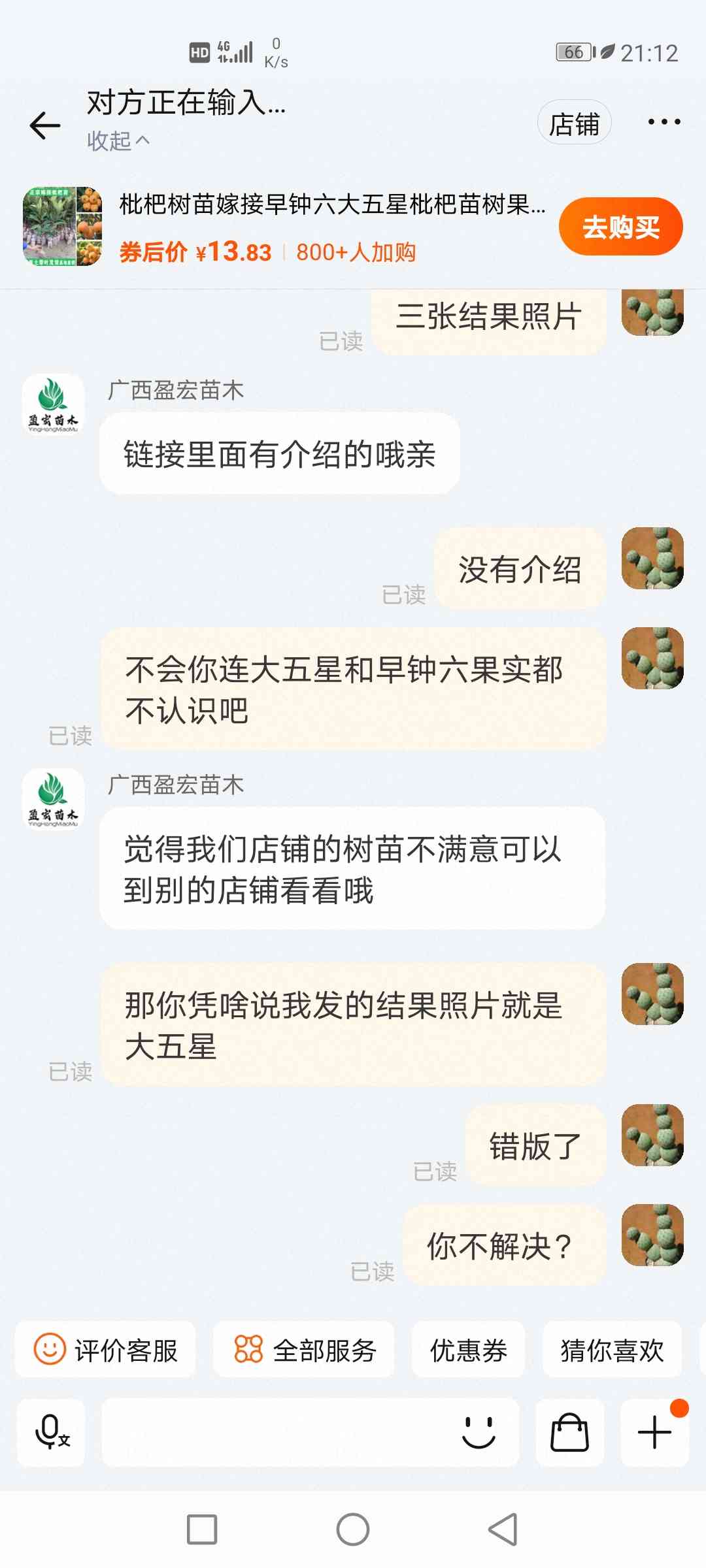Open the loquat seedling product thumbnail
This screenshot has height=1568, width=706.
(x=63, y=226)
